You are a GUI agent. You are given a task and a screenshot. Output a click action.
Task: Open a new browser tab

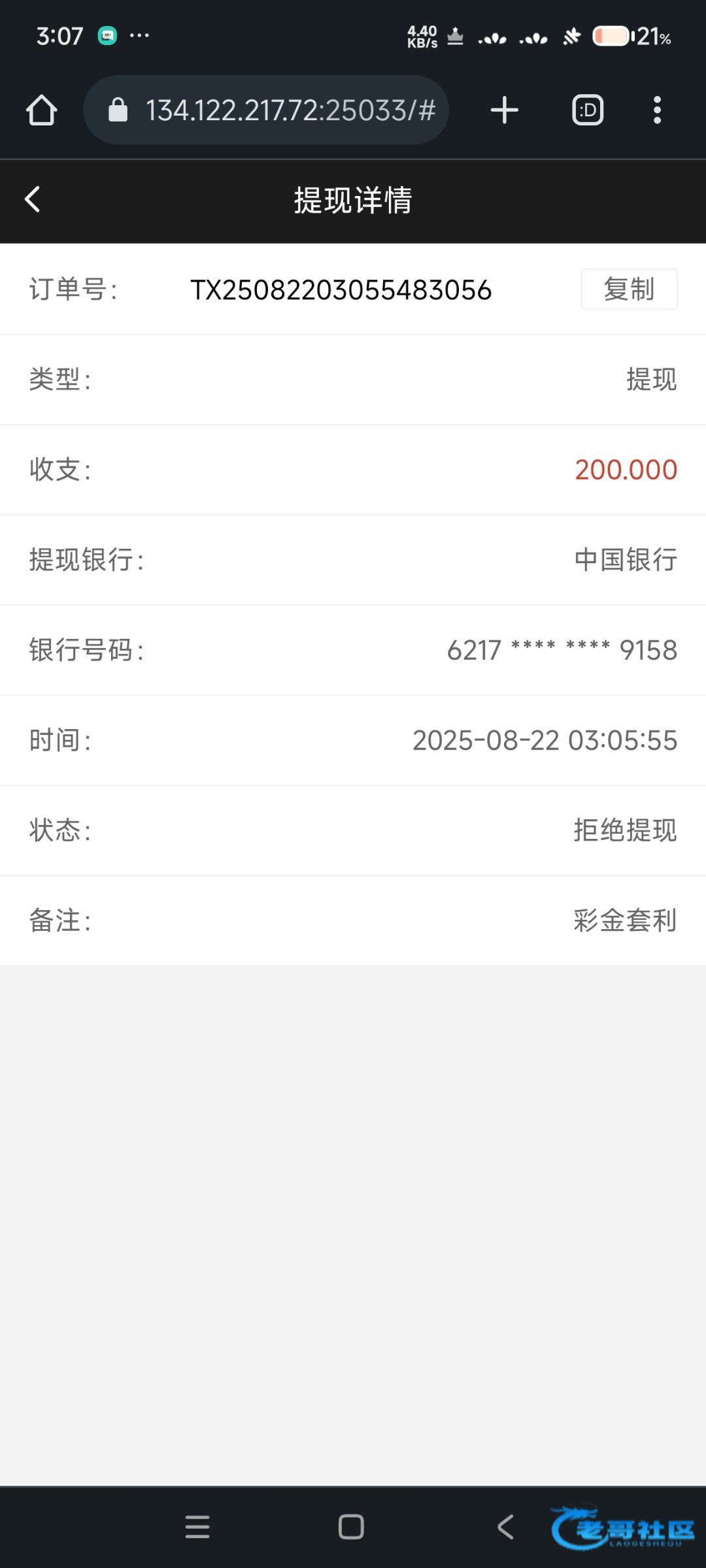coord(504,110)
